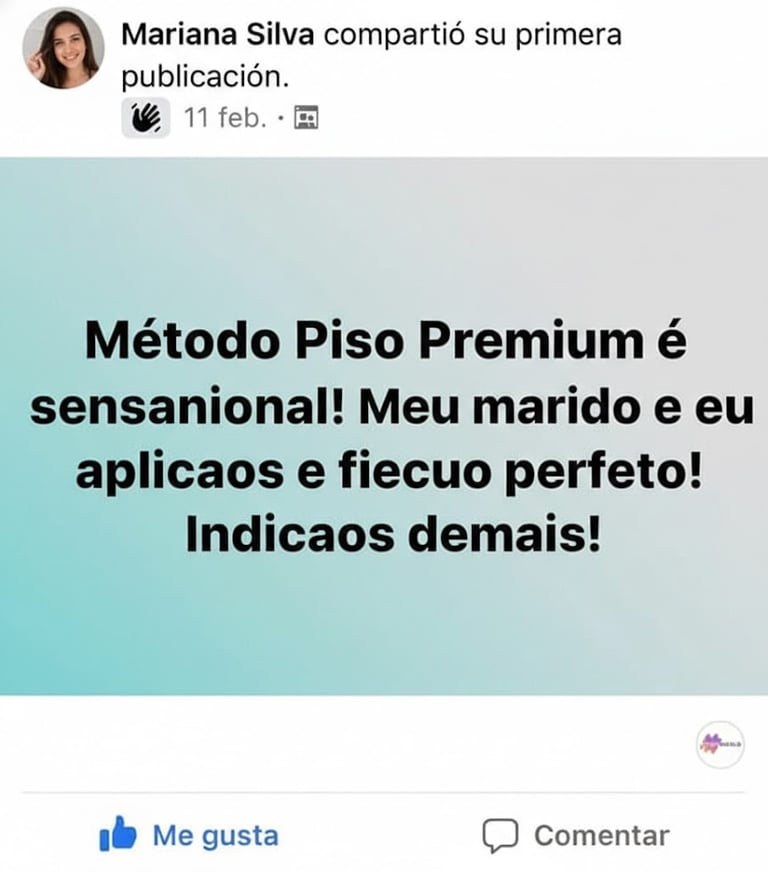Open the Mariana Silva name link
The image size is (768, 872).
pos(217,34)
